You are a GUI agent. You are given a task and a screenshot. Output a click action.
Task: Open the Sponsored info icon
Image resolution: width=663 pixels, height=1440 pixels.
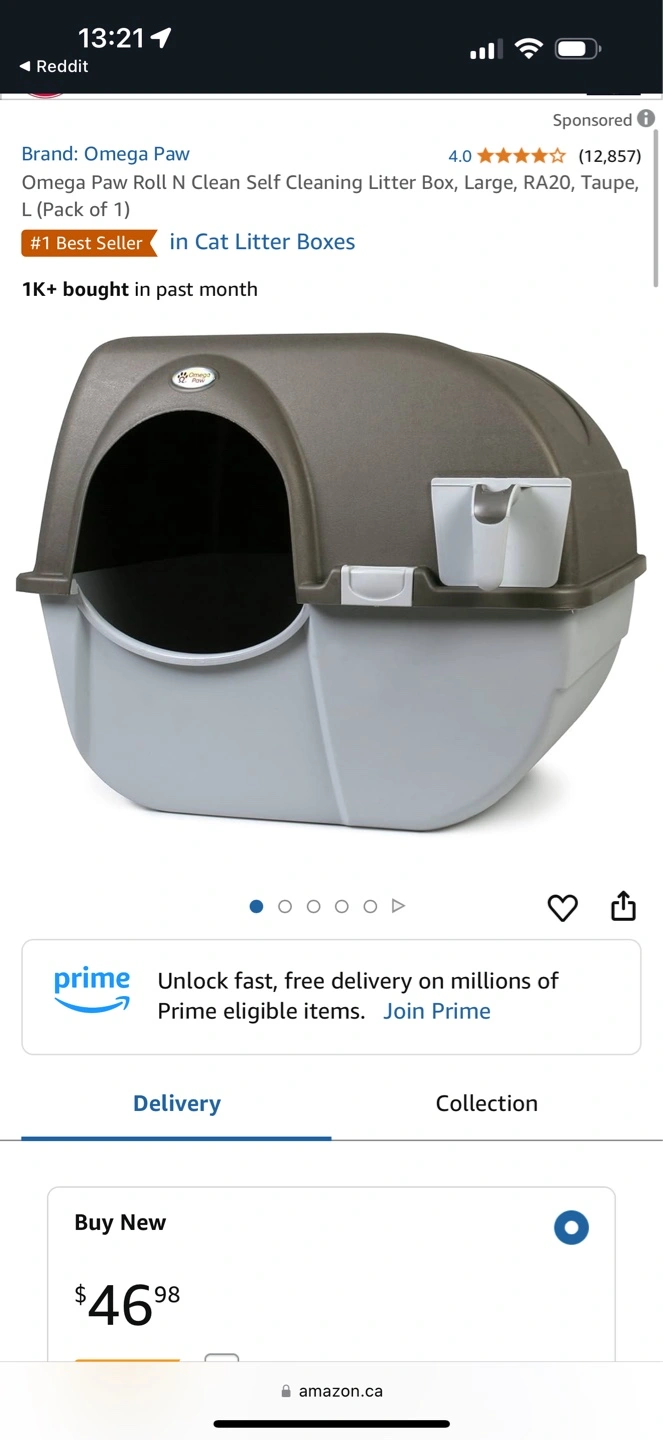[x=646, y=119]
